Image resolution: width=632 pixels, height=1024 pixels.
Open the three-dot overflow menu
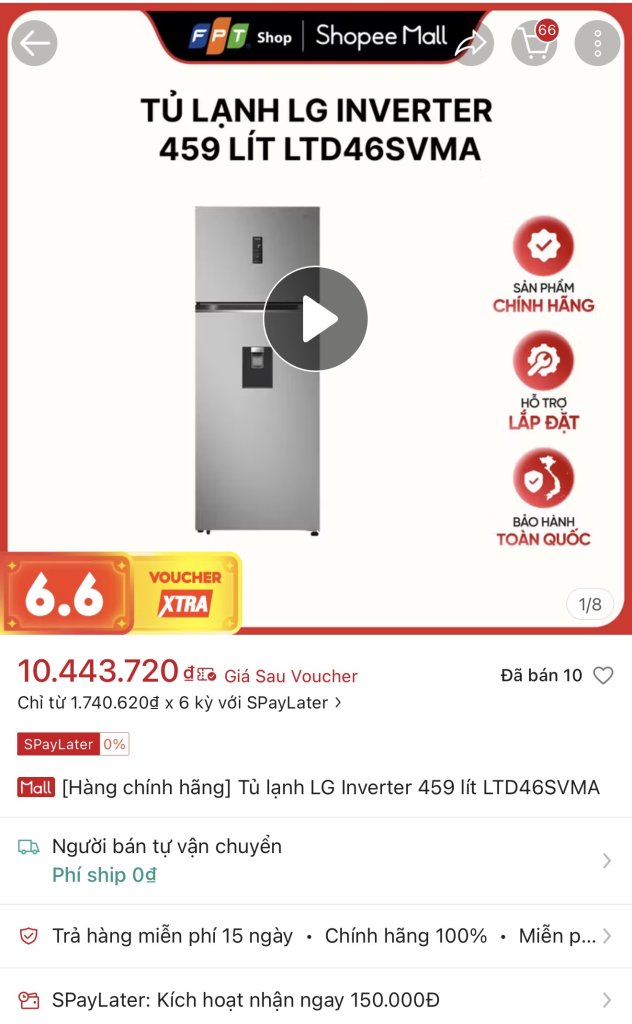click(x=597, y=43)
